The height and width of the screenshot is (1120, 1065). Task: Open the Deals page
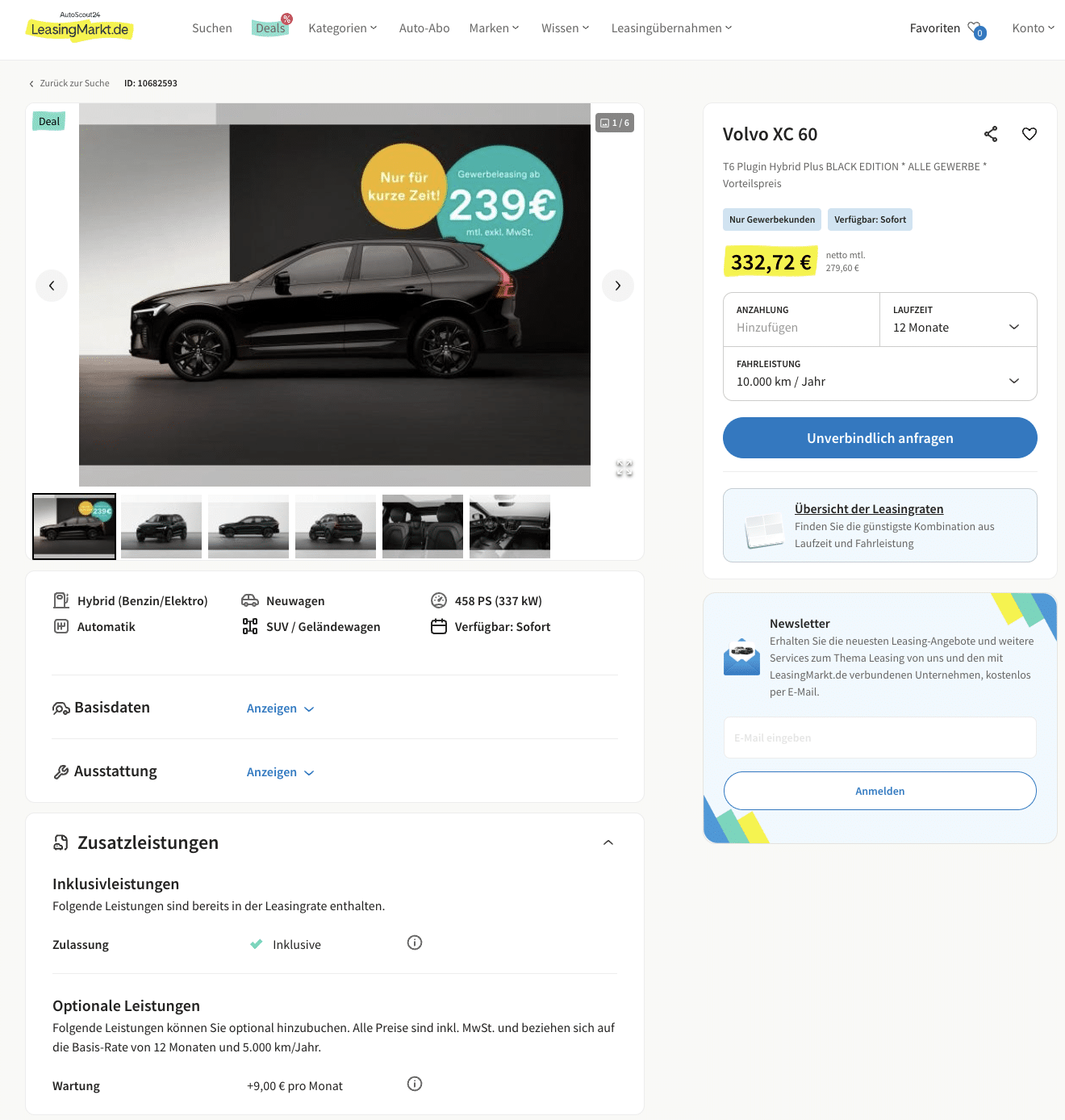[x=270, y=28]
